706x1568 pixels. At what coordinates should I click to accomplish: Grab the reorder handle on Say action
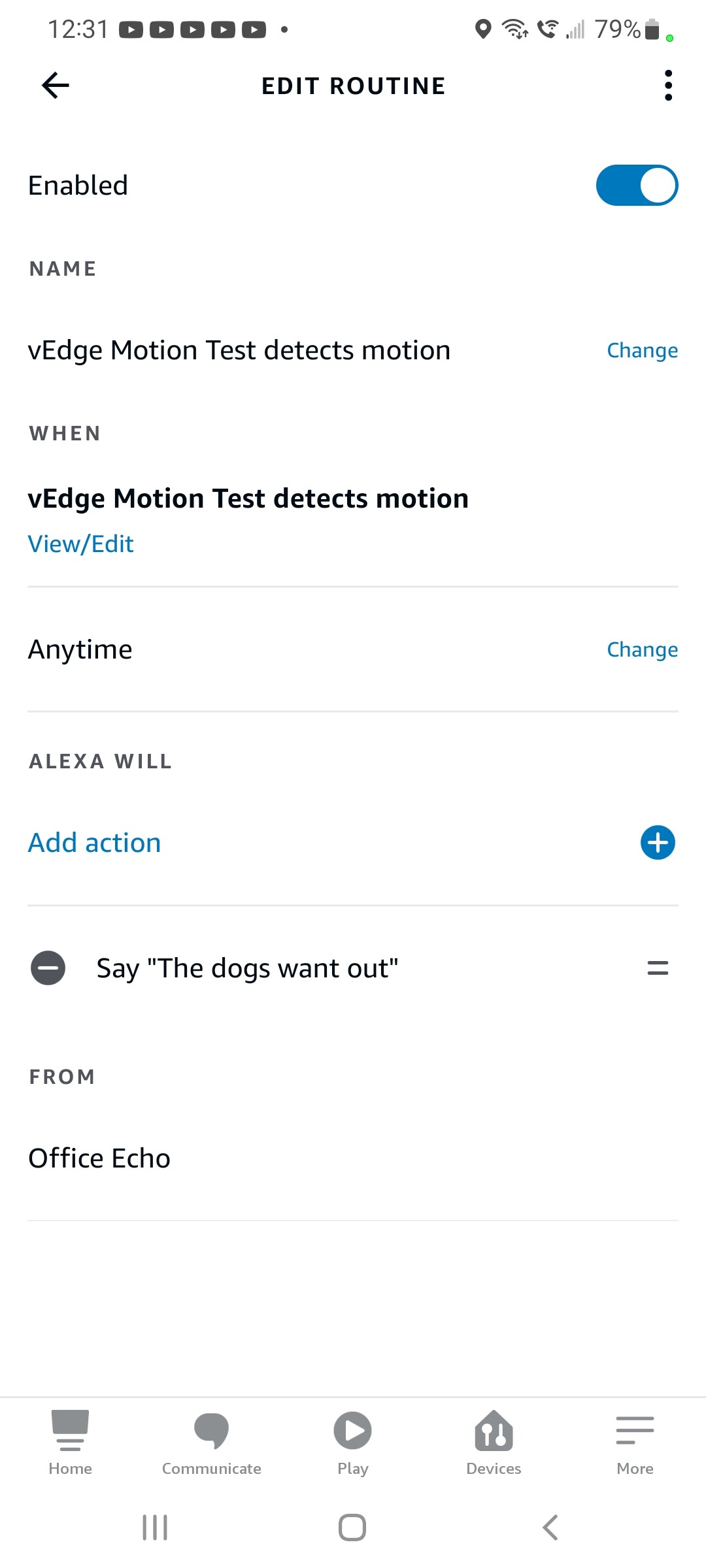point(657,968)
